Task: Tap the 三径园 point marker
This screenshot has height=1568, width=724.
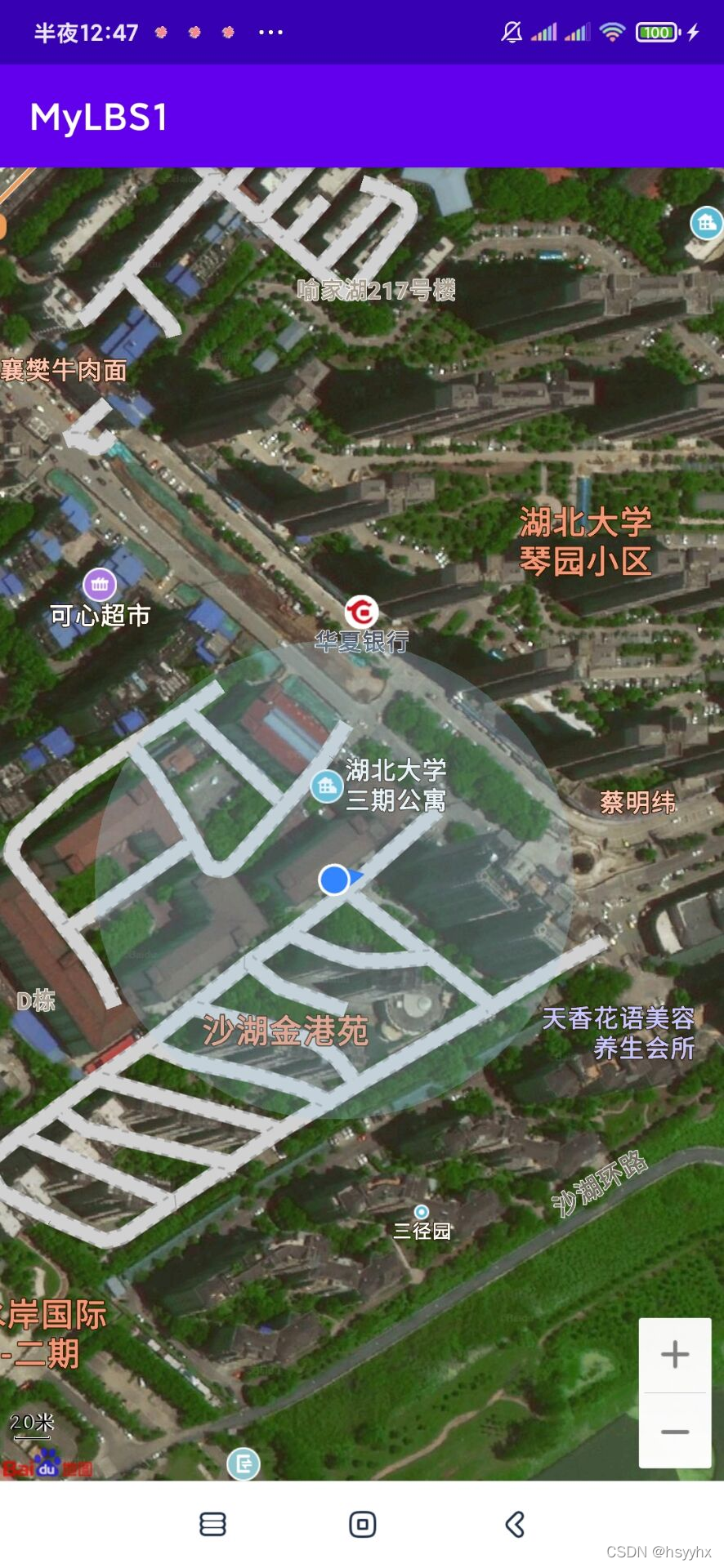Action: point(422,1212)
